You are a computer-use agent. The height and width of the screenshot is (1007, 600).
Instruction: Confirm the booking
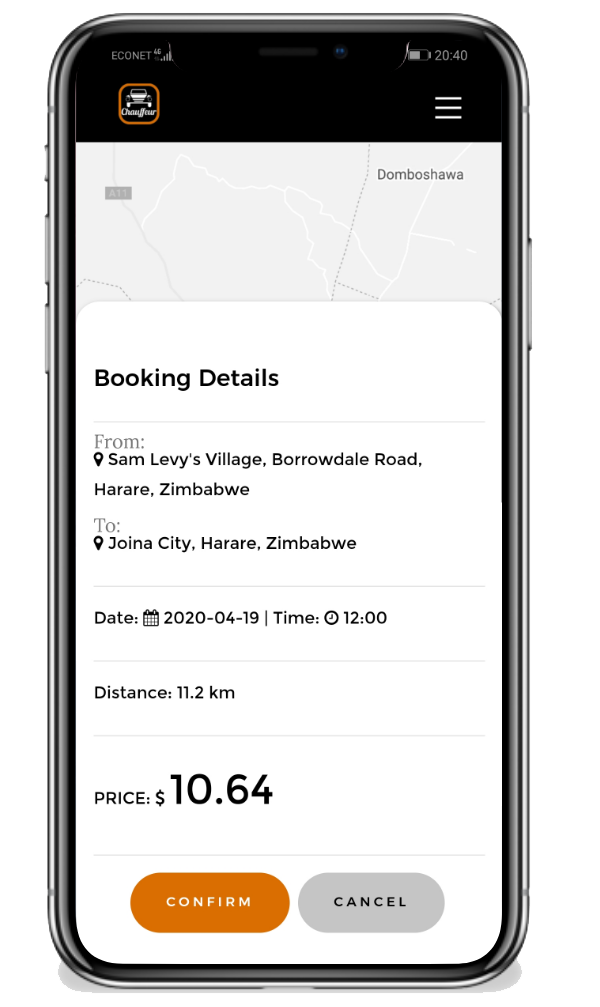[x=210, y=902]
